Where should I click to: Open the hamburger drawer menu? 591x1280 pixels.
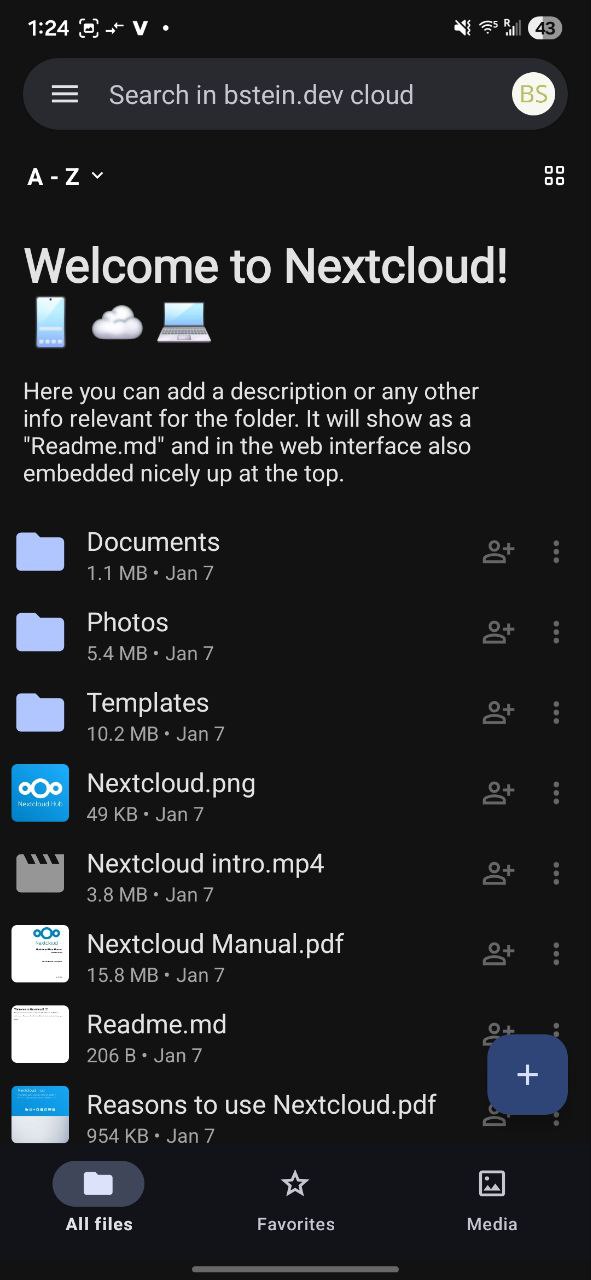pyautogui.click(x=65, y=94)
